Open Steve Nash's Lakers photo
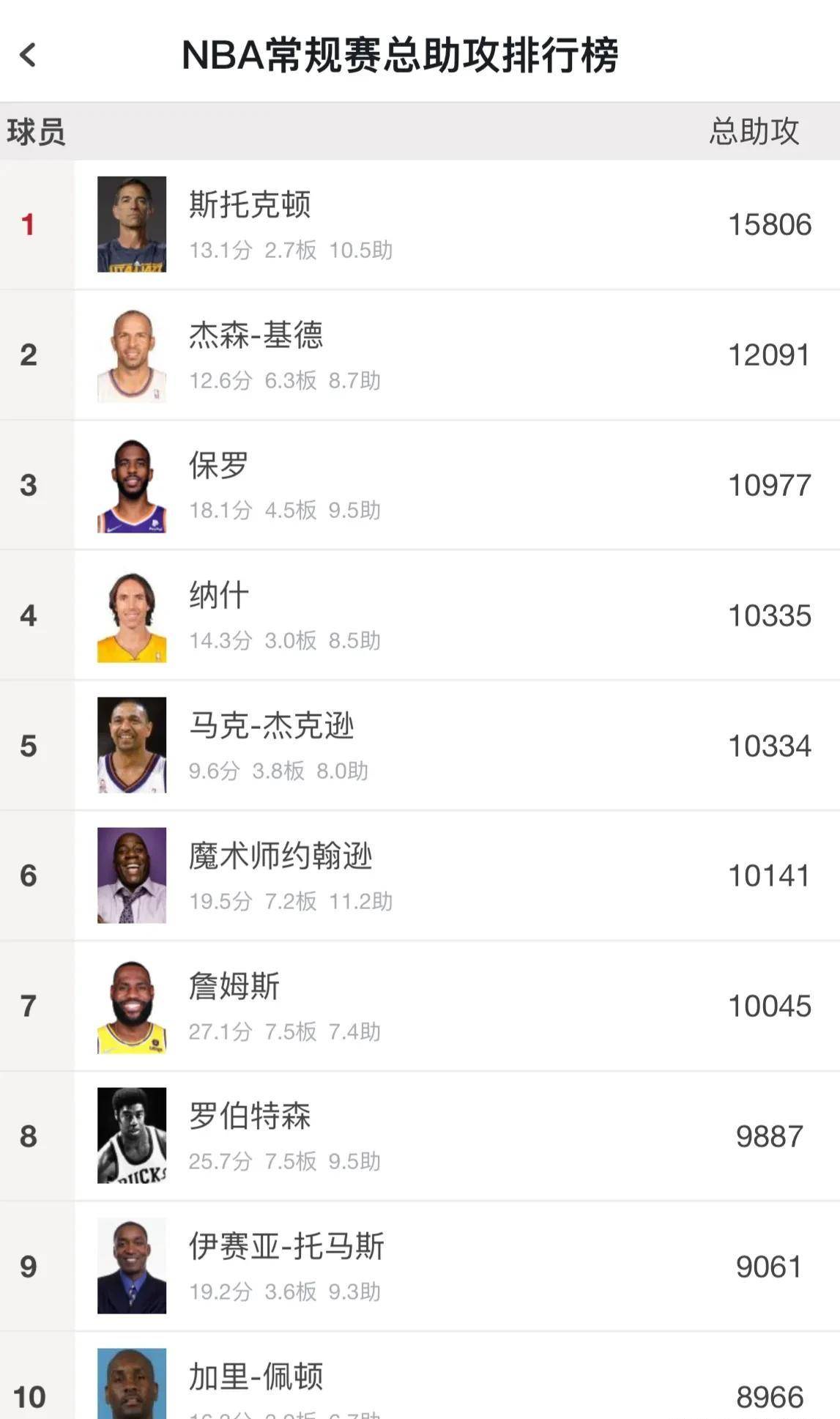The height and width of the screenshot is (1419, 840). pyautogui.click(x=132, y=614)
